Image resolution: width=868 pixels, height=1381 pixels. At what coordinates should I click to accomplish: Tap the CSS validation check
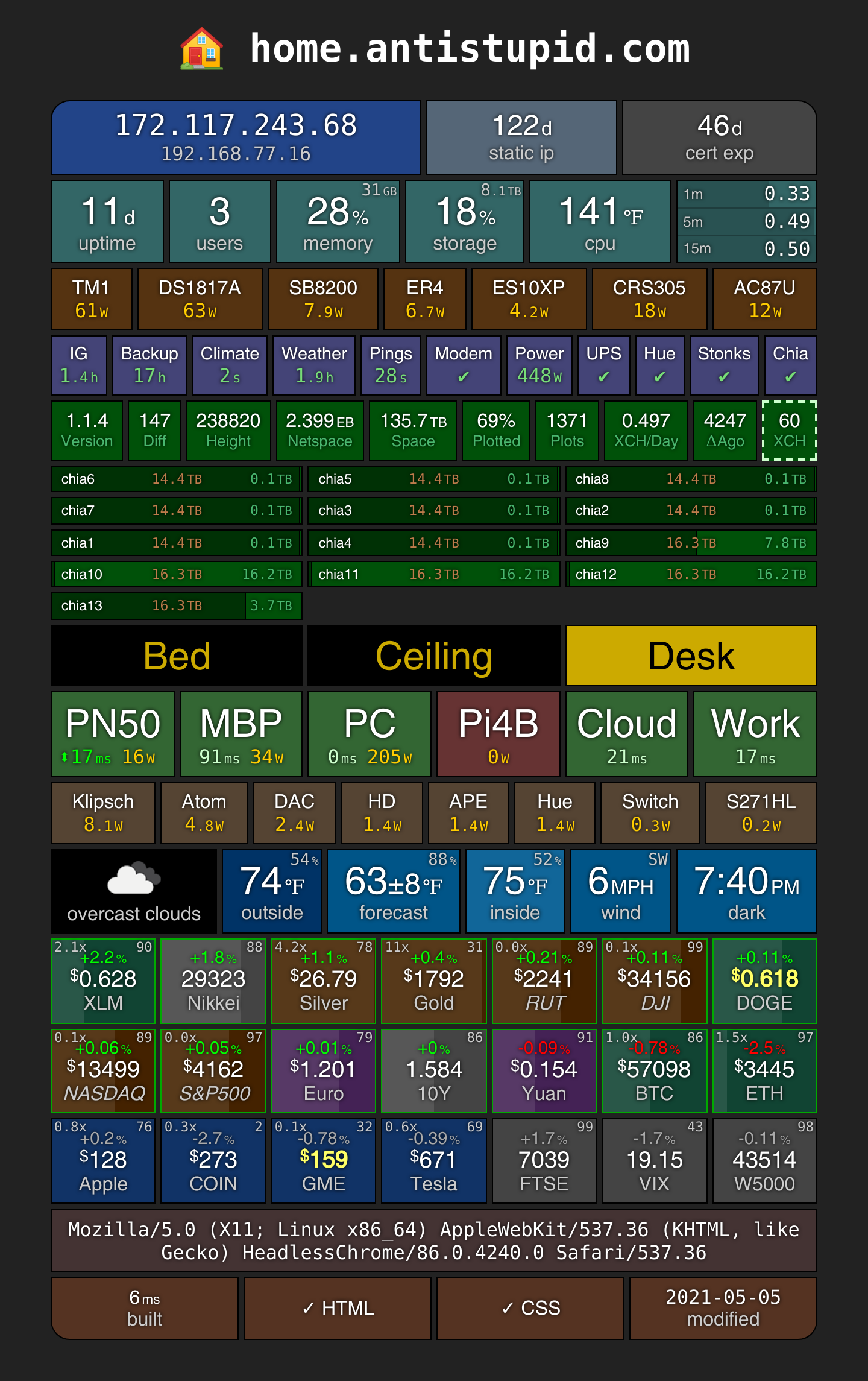[x=530, y=1307]
